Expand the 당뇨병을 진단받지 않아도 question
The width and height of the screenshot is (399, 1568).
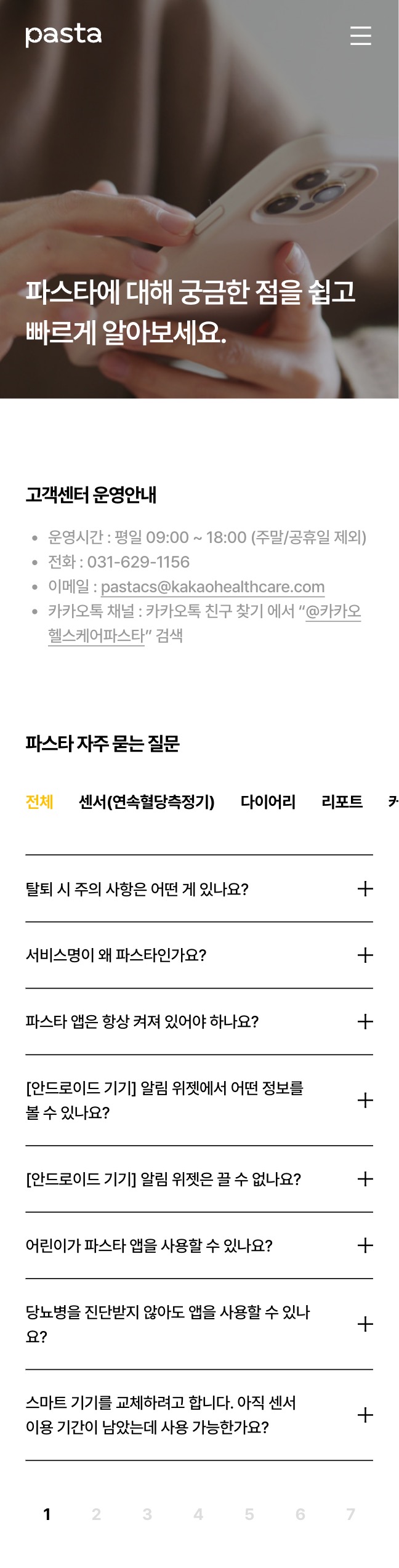[x=199, y=1324]
